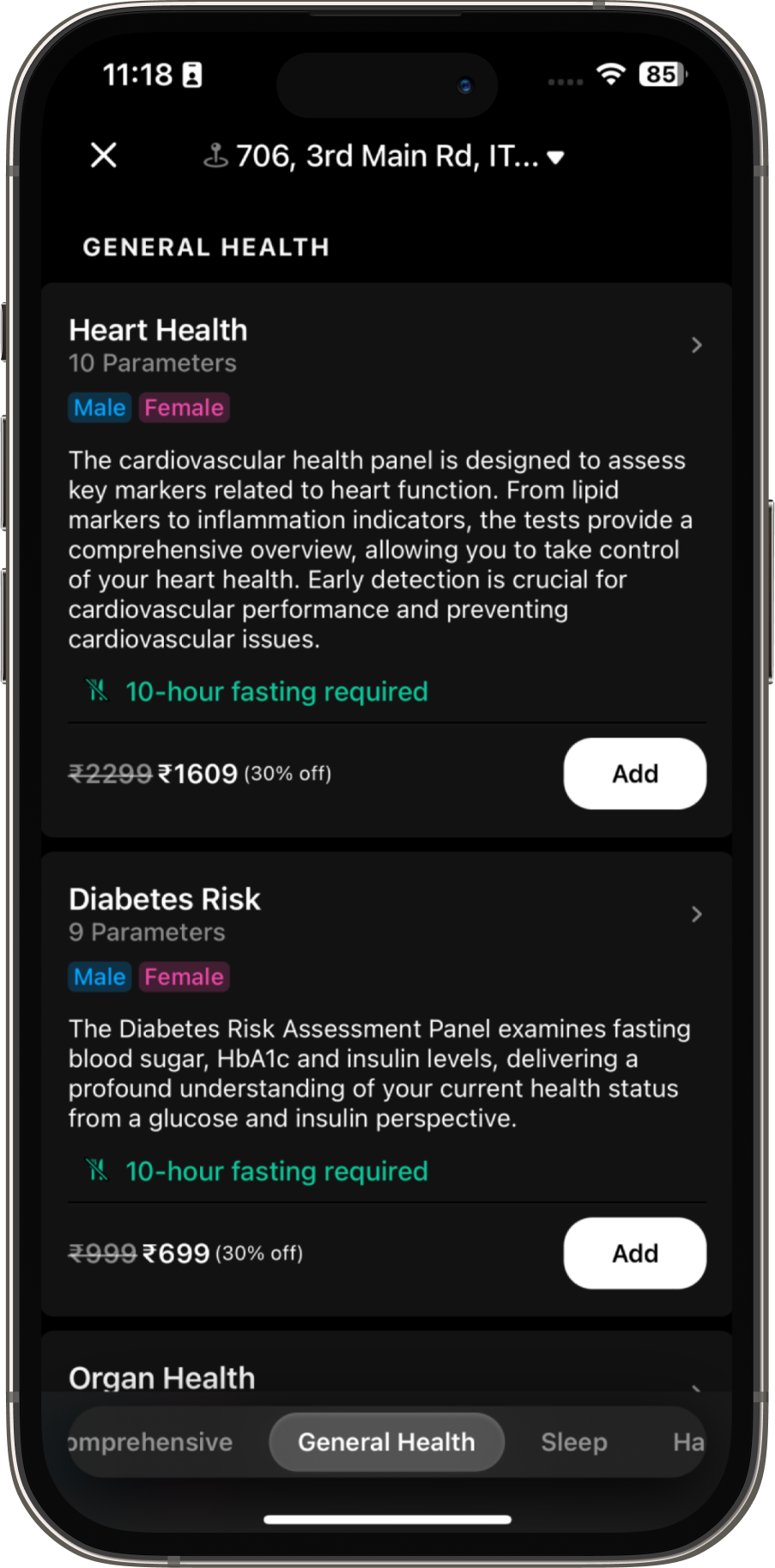Switch to the Comprehensive tab

(151, 1442)
